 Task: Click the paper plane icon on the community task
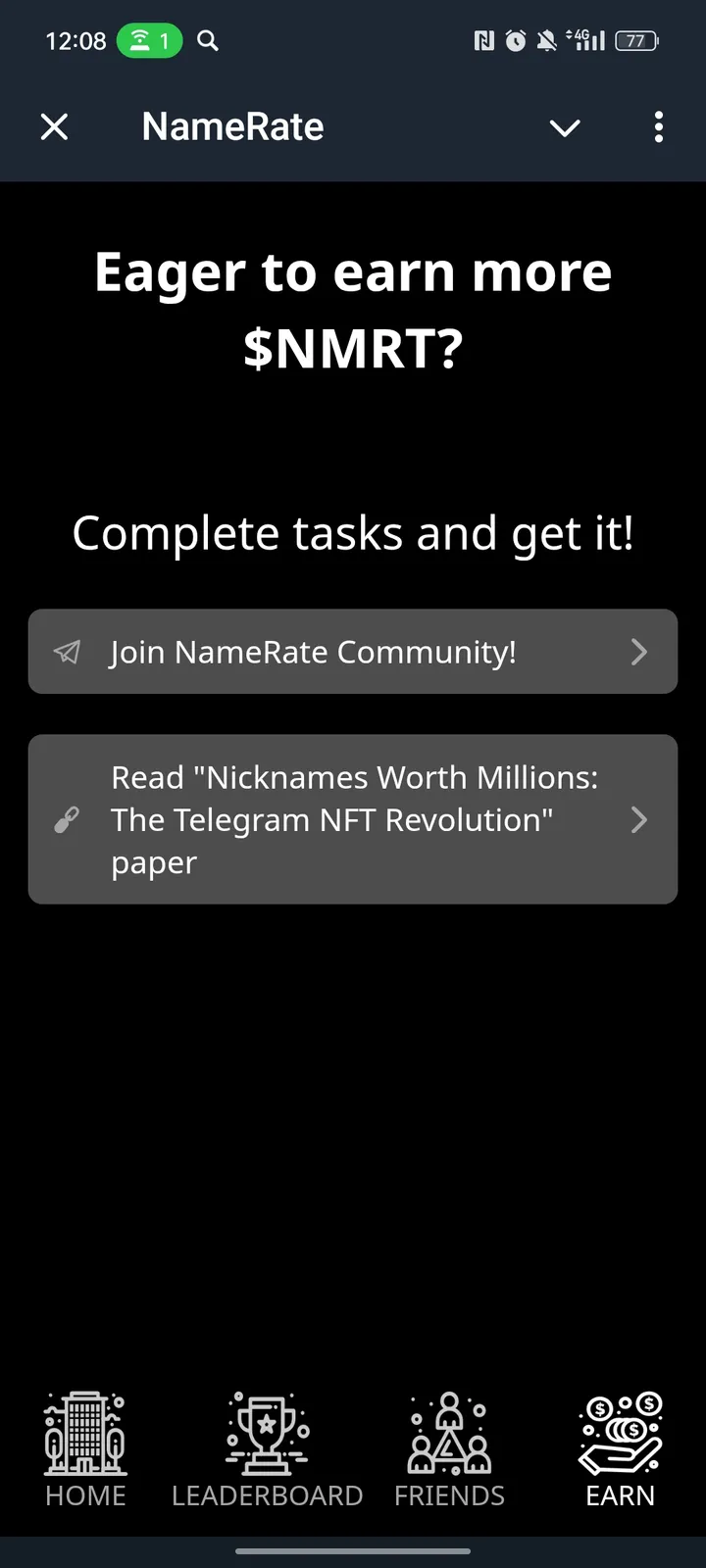pos(67,652)
